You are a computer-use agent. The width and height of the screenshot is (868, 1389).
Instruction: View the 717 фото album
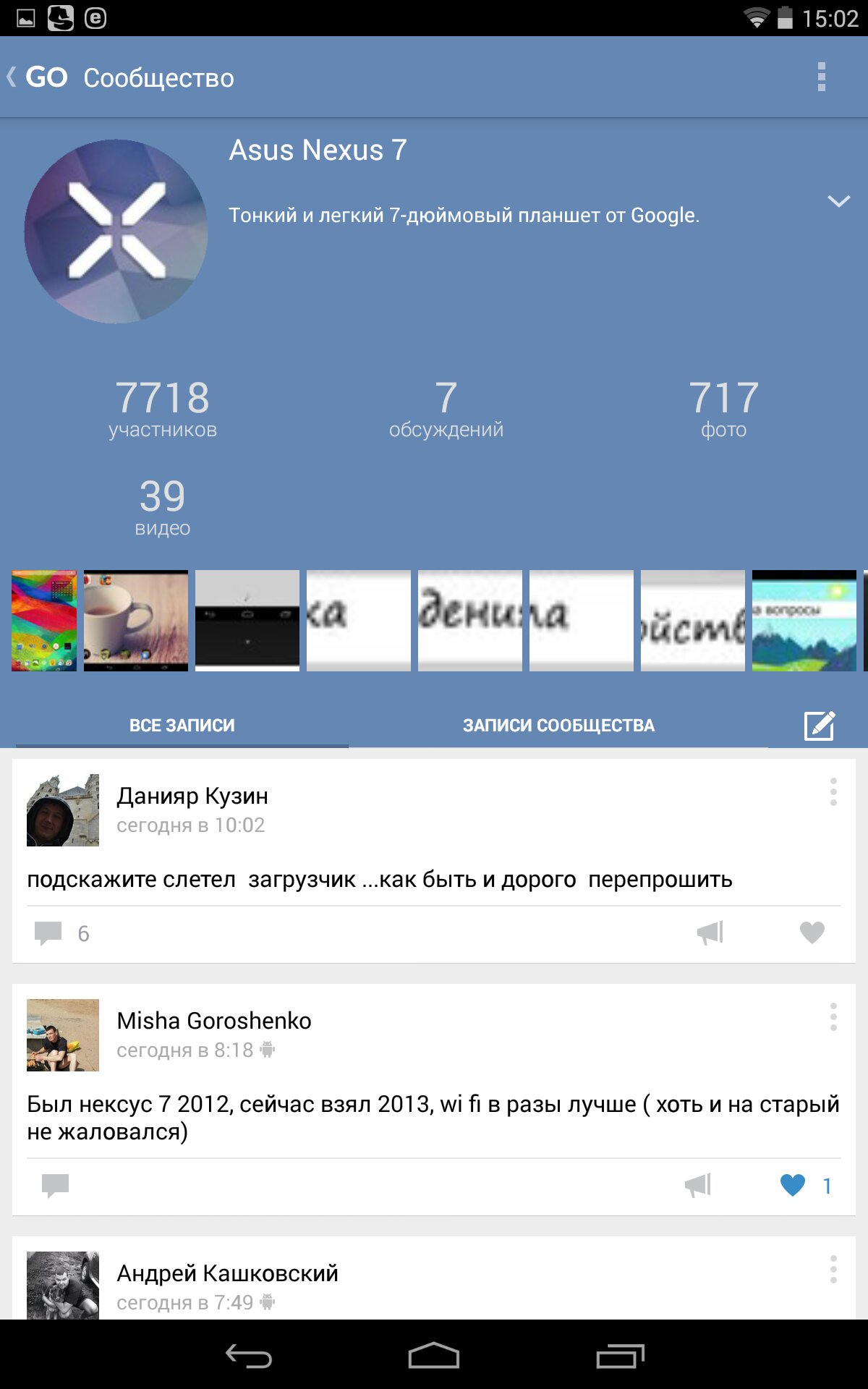[x=723, y=409]
